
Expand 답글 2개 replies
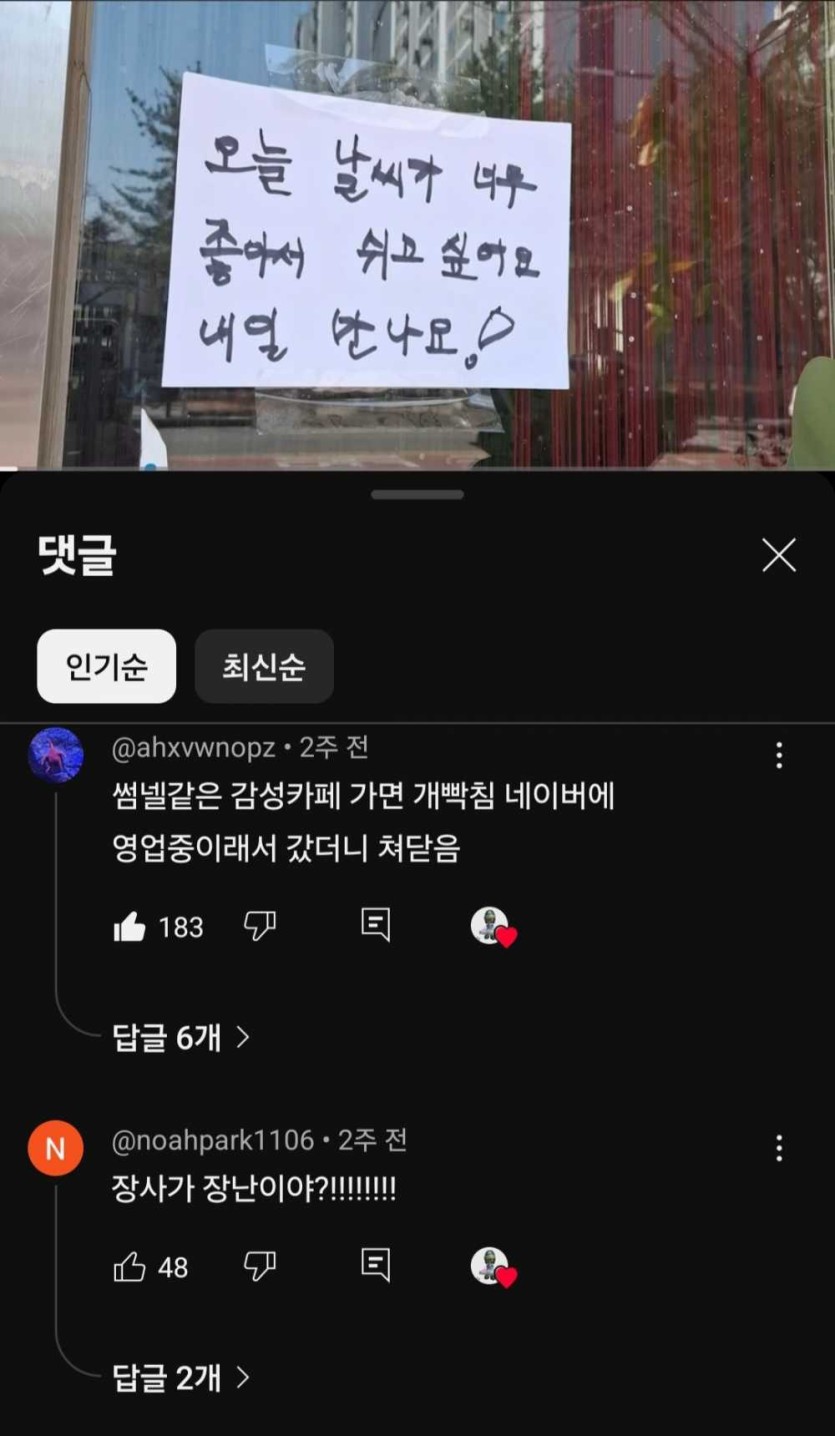(181, 1379)
